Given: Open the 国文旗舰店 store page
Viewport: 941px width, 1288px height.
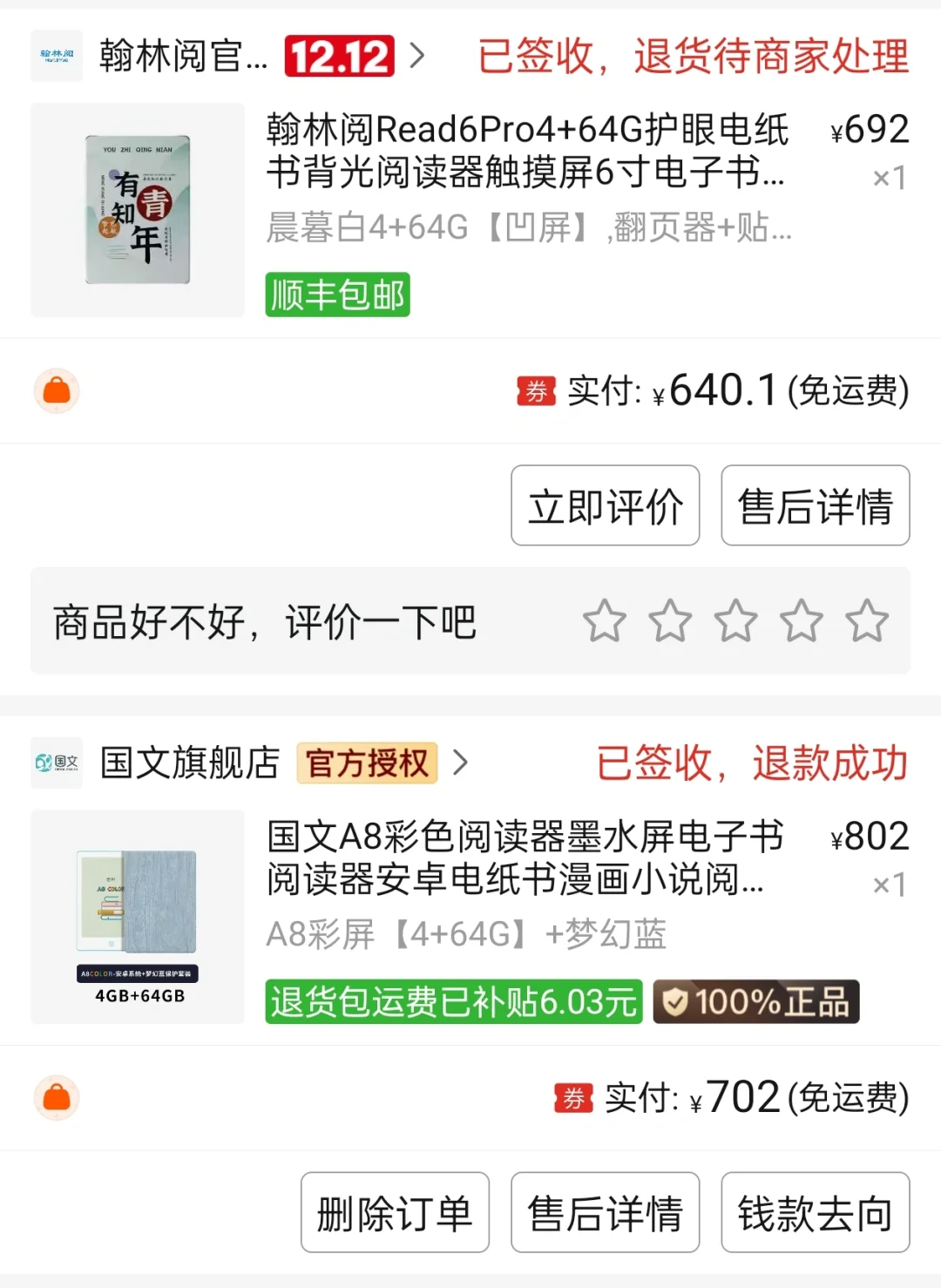Looking at the screenshot, I should (190, 763).
